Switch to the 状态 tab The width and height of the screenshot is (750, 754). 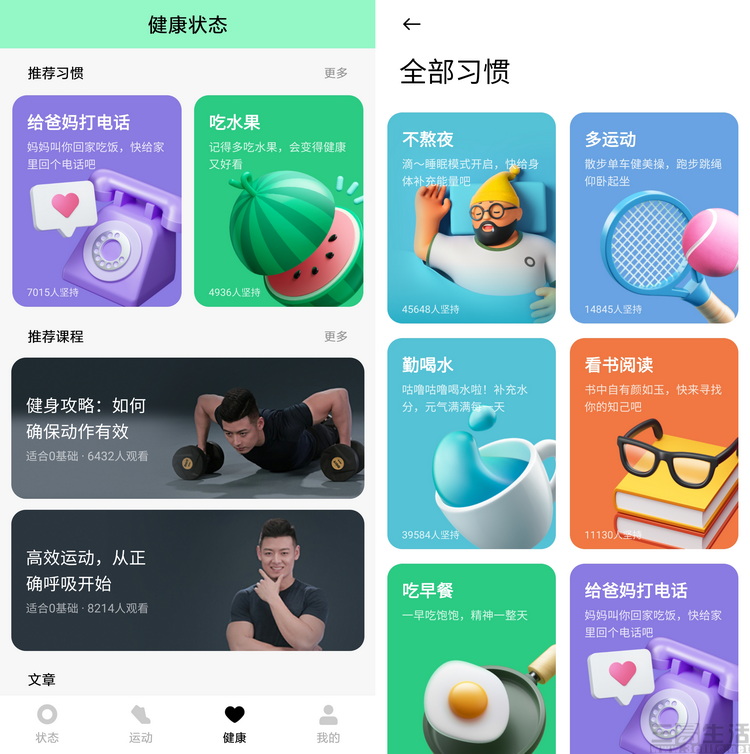pyautogui.click(x=47, y=723)
